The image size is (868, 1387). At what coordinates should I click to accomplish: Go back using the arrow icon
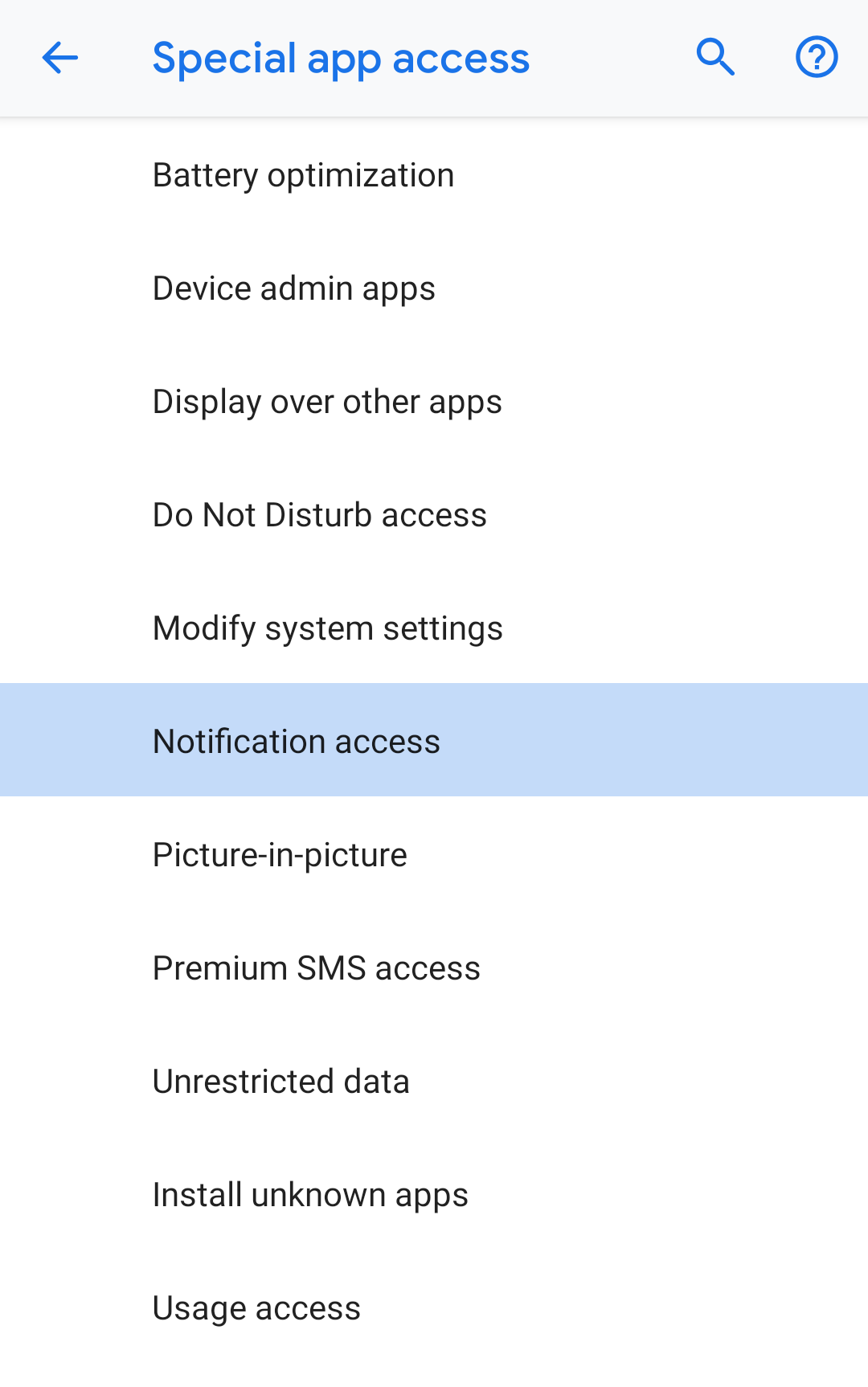pos(60,58)
